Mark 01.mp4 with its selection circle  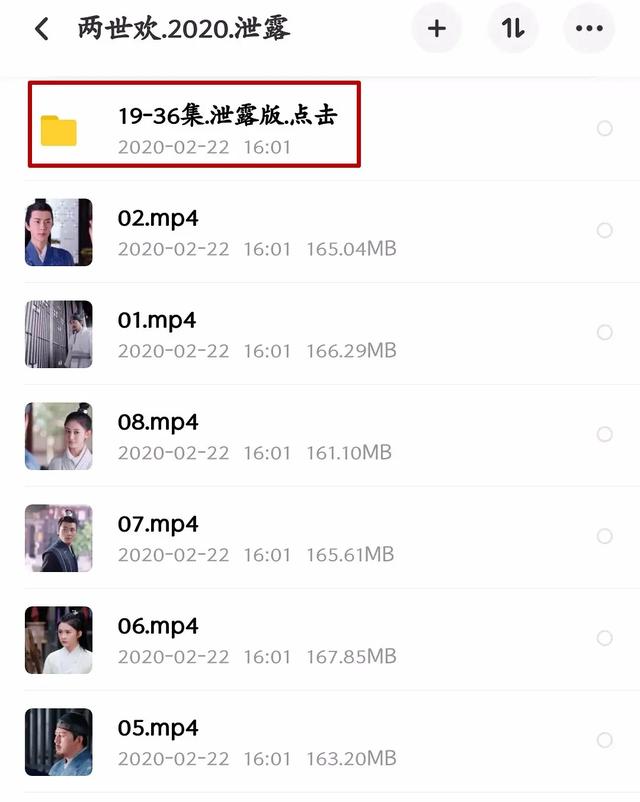tap(604, 333)
